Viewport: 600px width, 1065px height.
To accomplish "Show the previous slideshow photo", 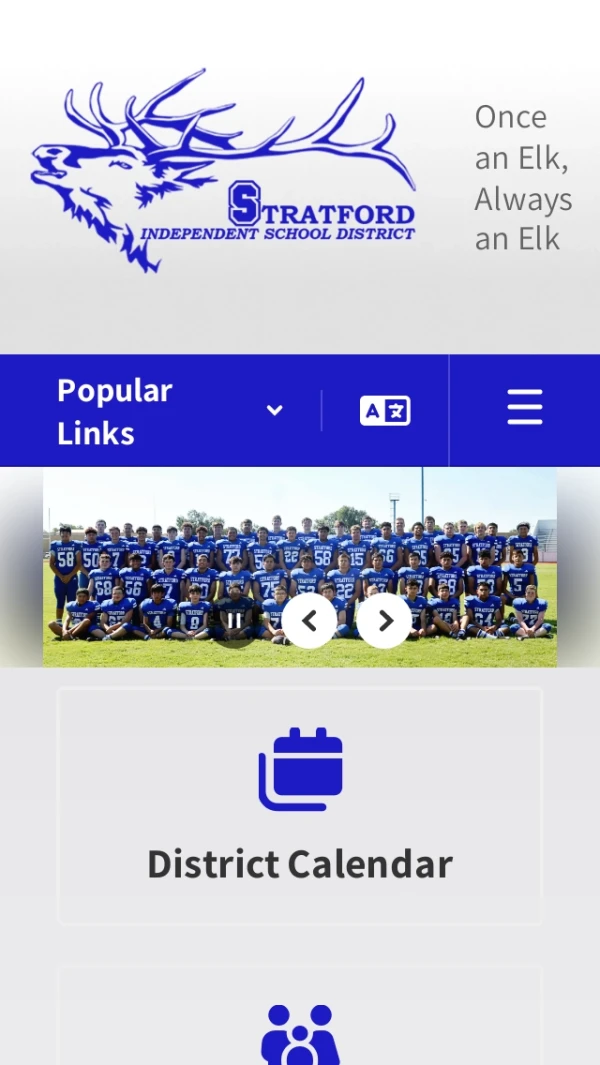I will pyautogui.click(x=309, y=621).
